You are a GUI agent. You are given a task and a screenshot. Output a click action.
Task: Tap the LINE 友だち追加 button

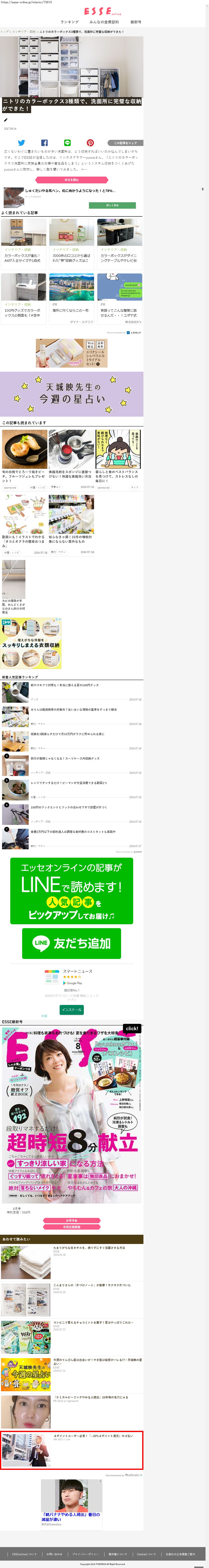(72, 943)
